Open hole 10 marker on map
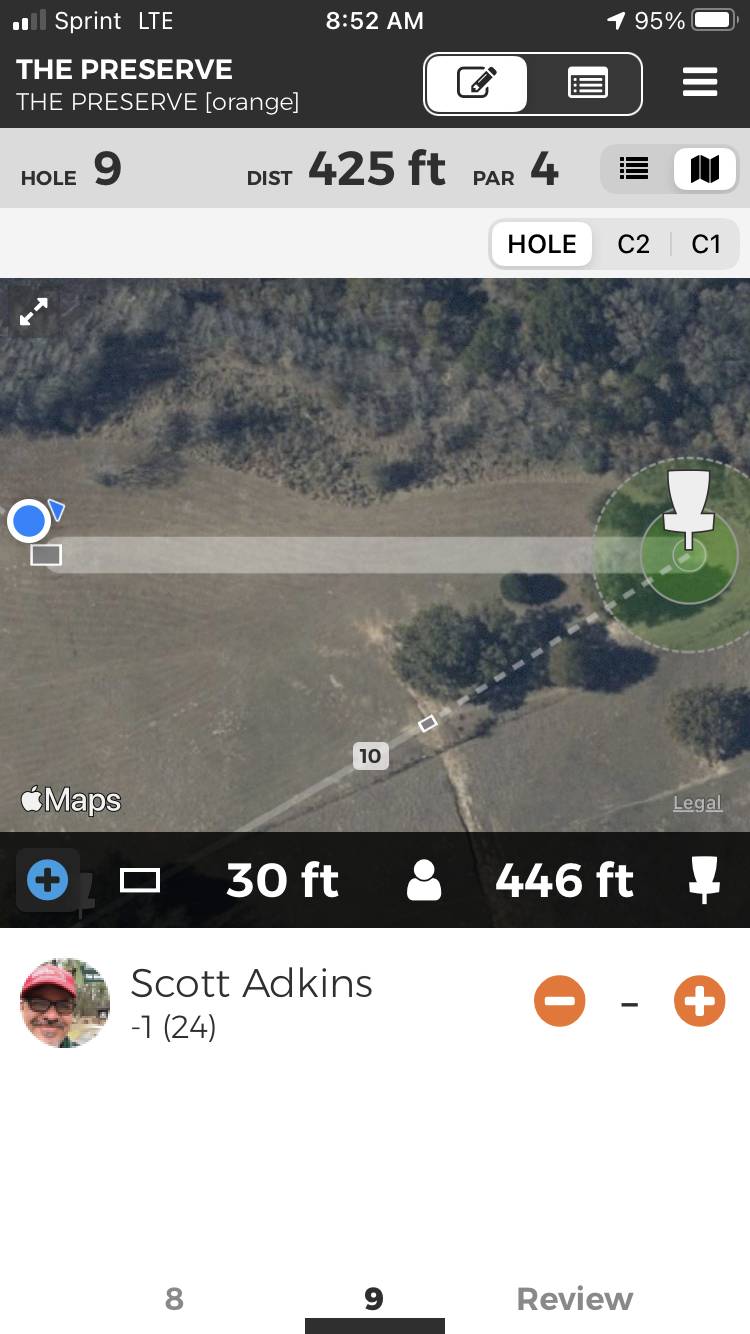Viewport: 750px width, 1334px height. (370, 755)
